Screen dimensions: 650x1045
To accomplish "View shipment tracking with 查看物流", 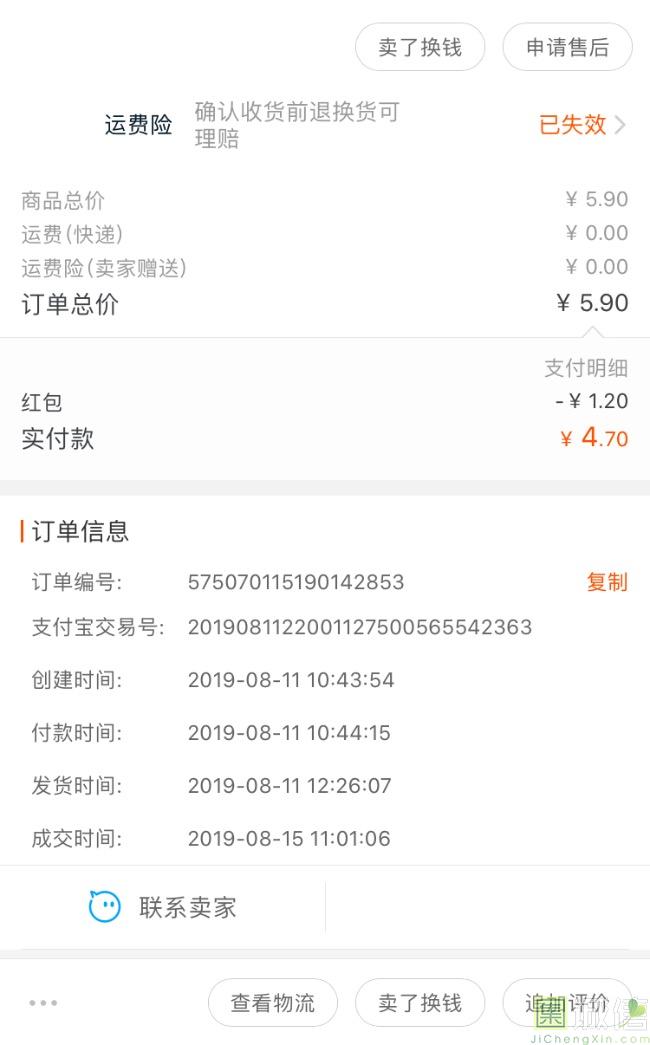I will point(273,1003).
